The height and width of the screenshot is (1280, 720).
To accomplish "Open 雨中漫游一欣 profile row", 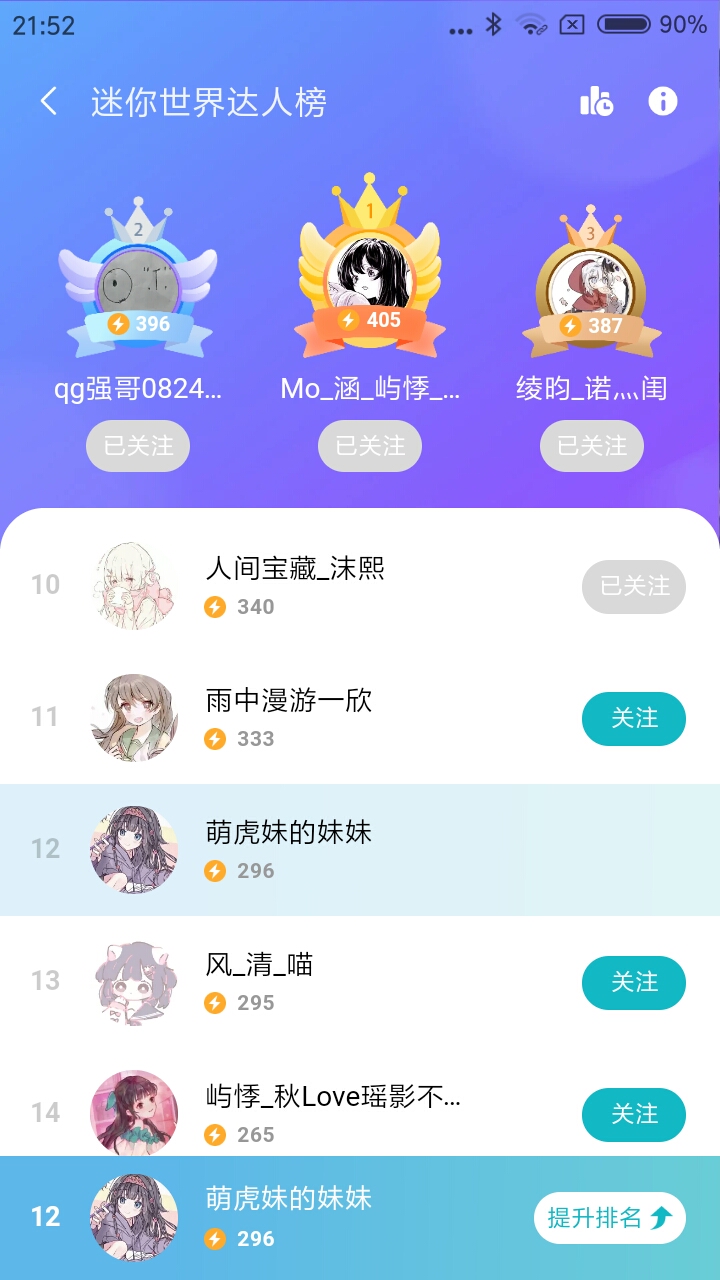I will click(x=360, y=718).
